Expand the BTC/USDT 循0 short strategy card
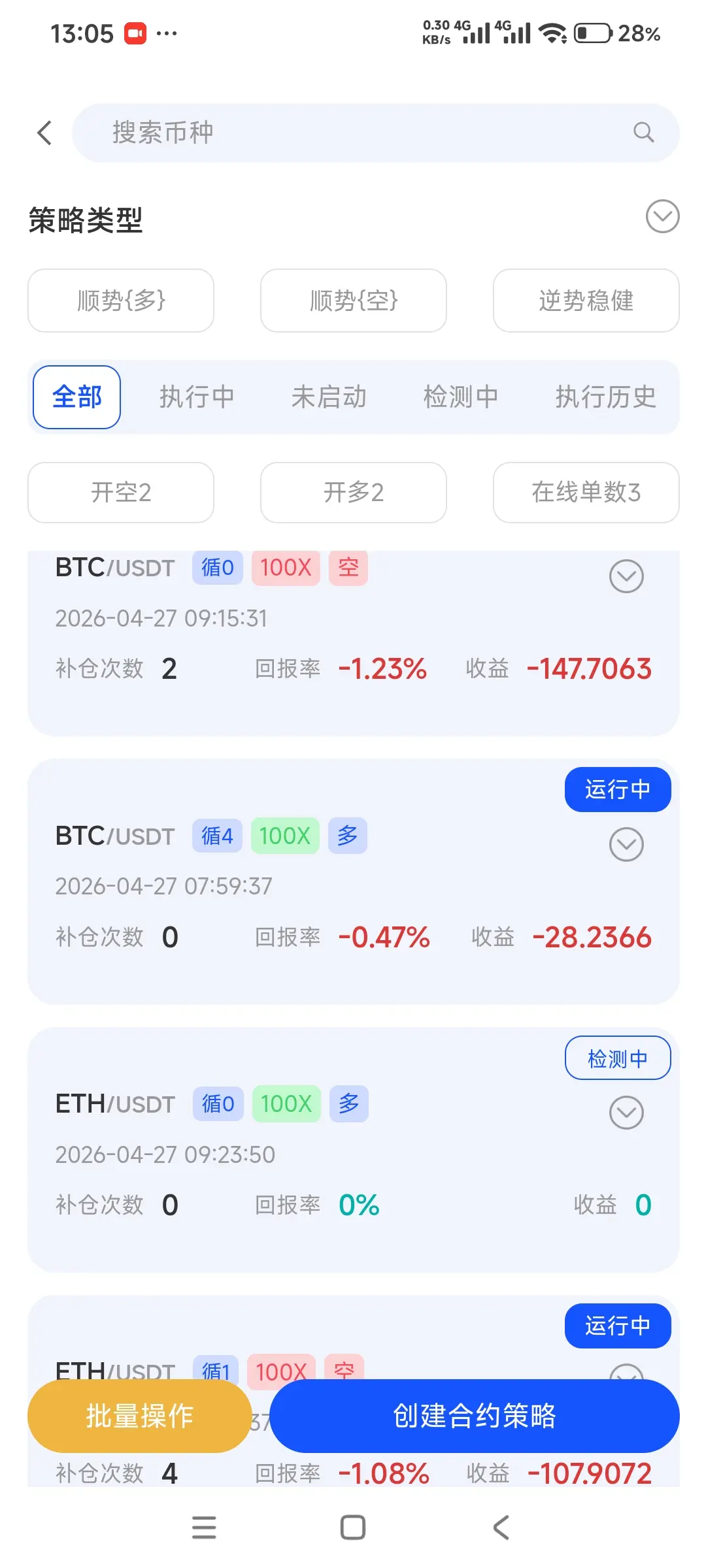The height and width of the screenshot is (1568, 706). click(626, 576)
